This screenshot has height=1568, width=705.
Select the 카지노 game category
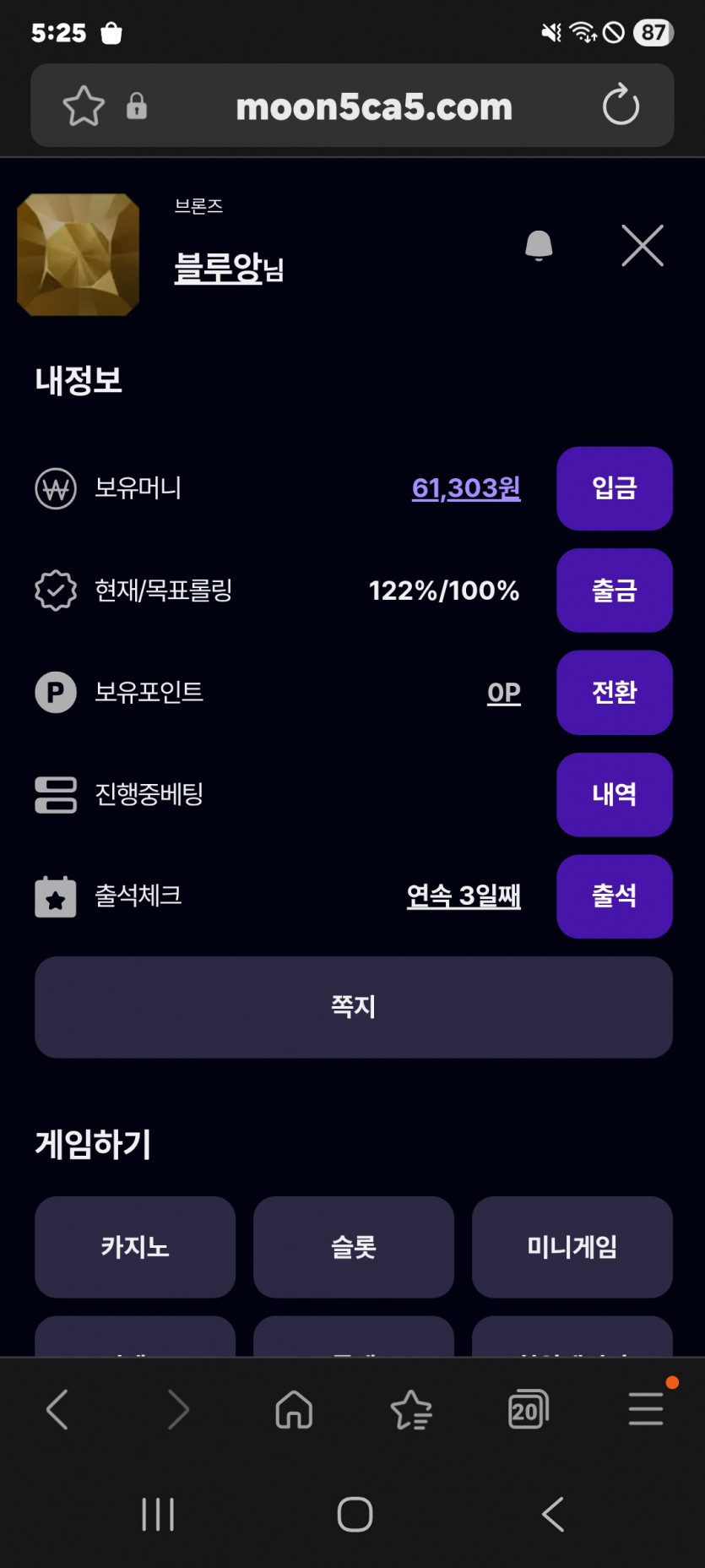[x=134, y=1247]
